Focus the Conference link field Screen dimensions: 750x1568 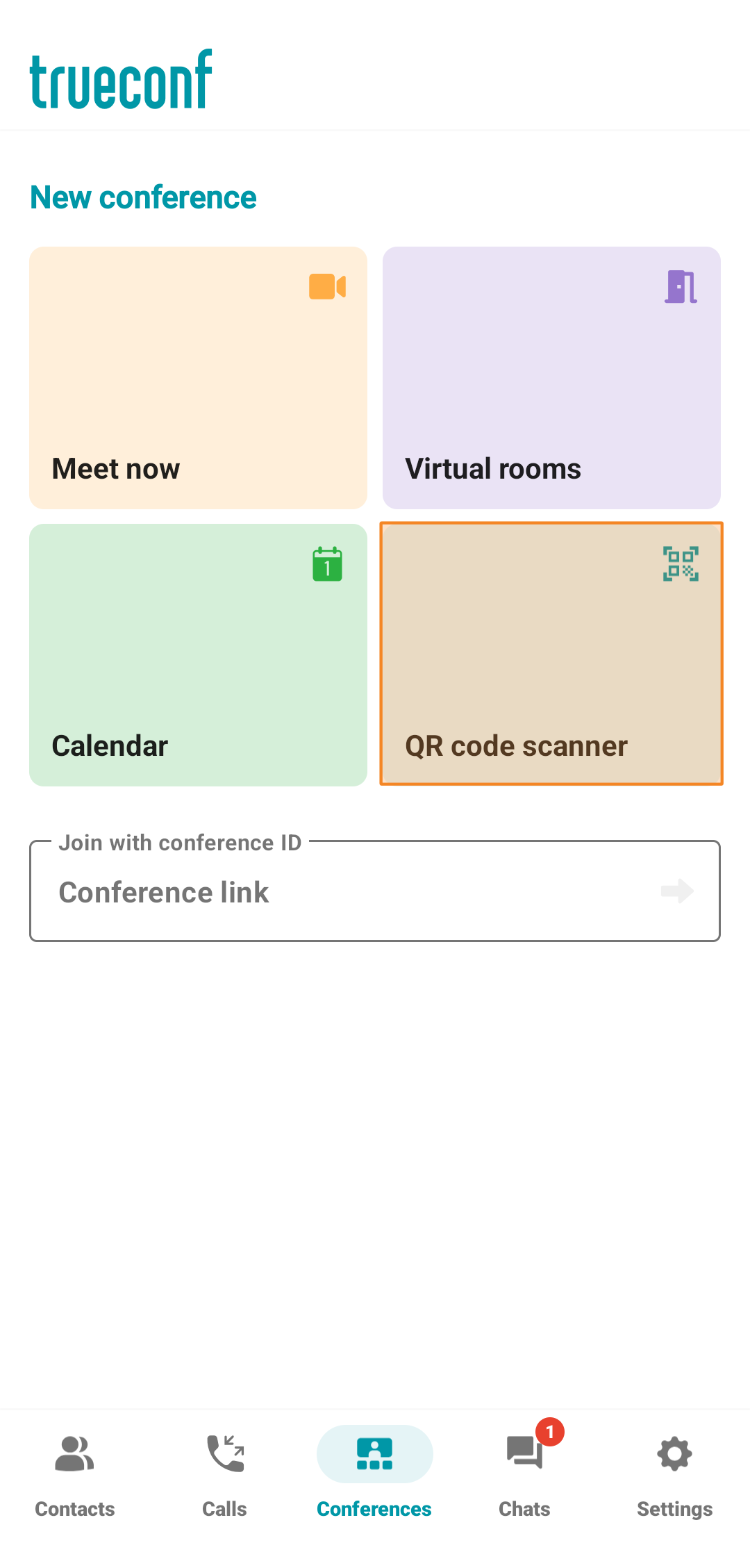(x=347, y=892)
